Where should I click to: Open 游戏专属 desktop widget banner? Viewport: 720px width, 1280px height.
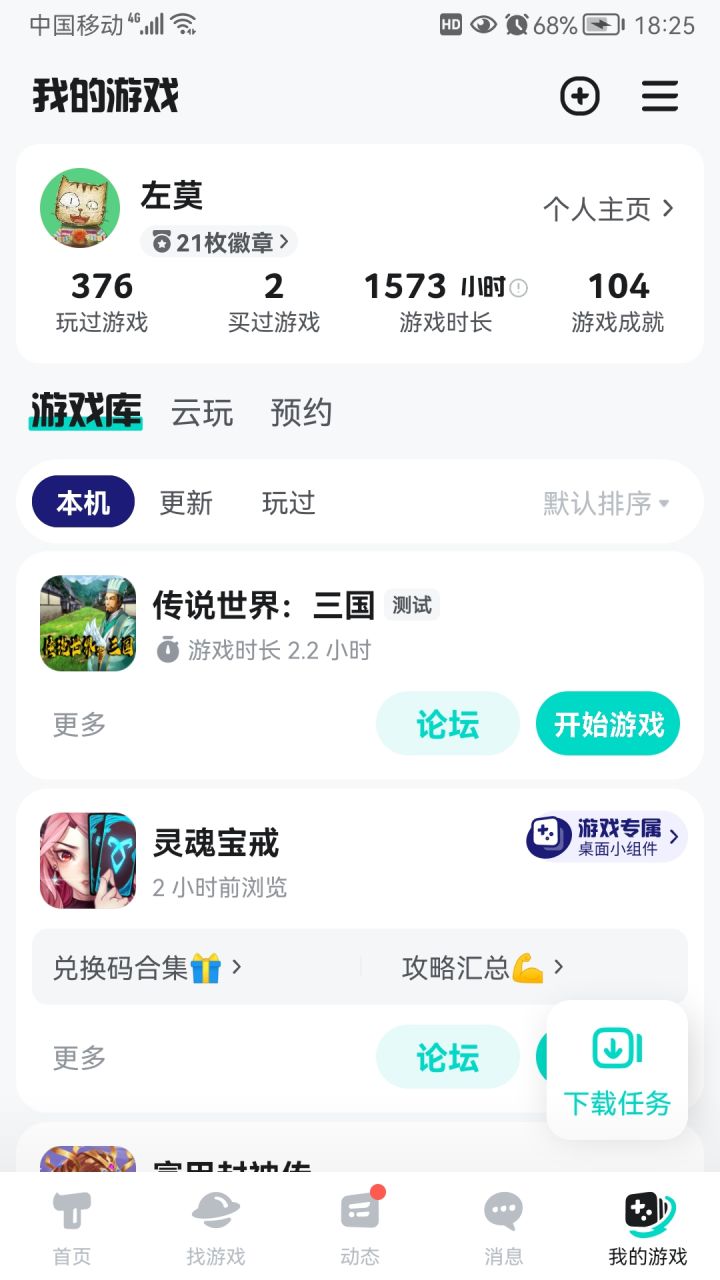coord(606,837)
